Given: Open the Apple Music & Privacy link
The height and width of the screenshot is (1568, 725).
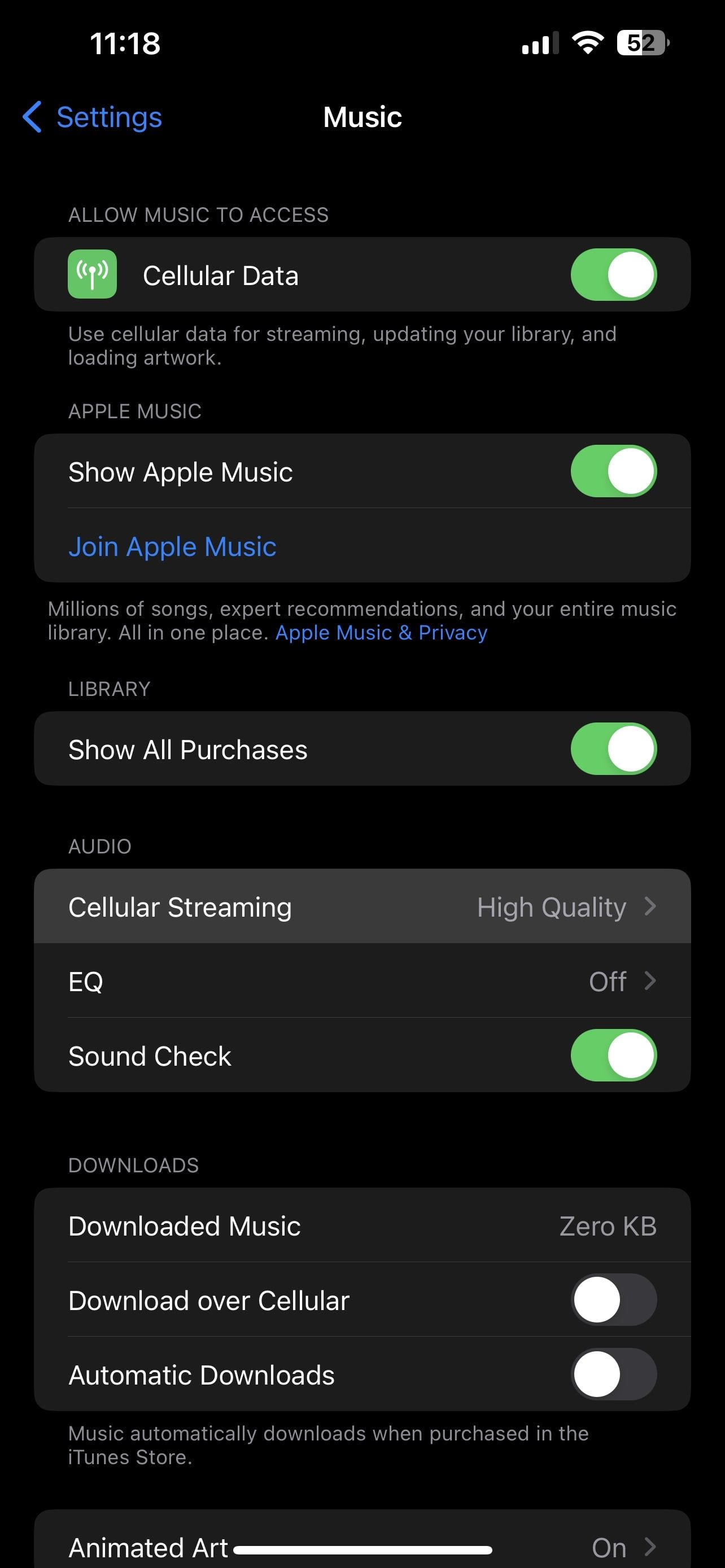Looking at the screenshot, I should tap(381, 632).
